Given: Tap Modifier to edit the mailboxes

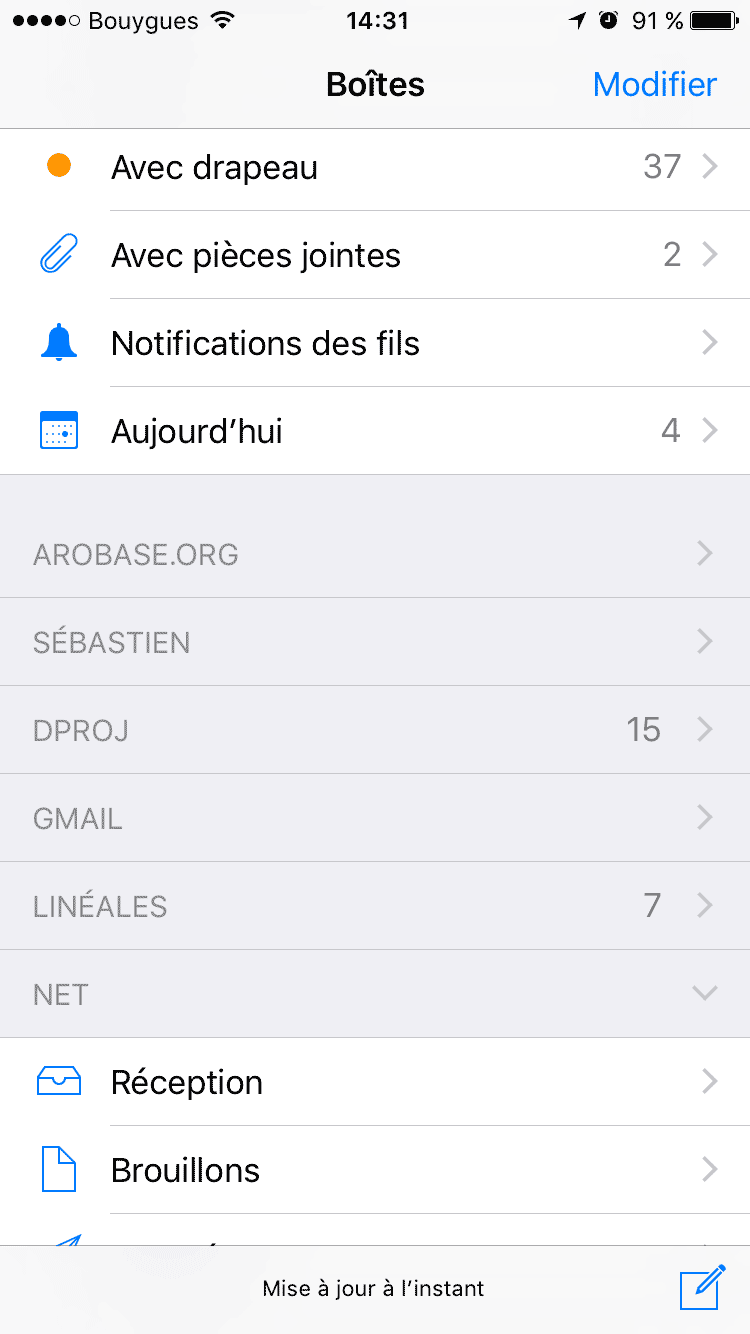Looking at the screenshot, I should [x=654, y=85].
